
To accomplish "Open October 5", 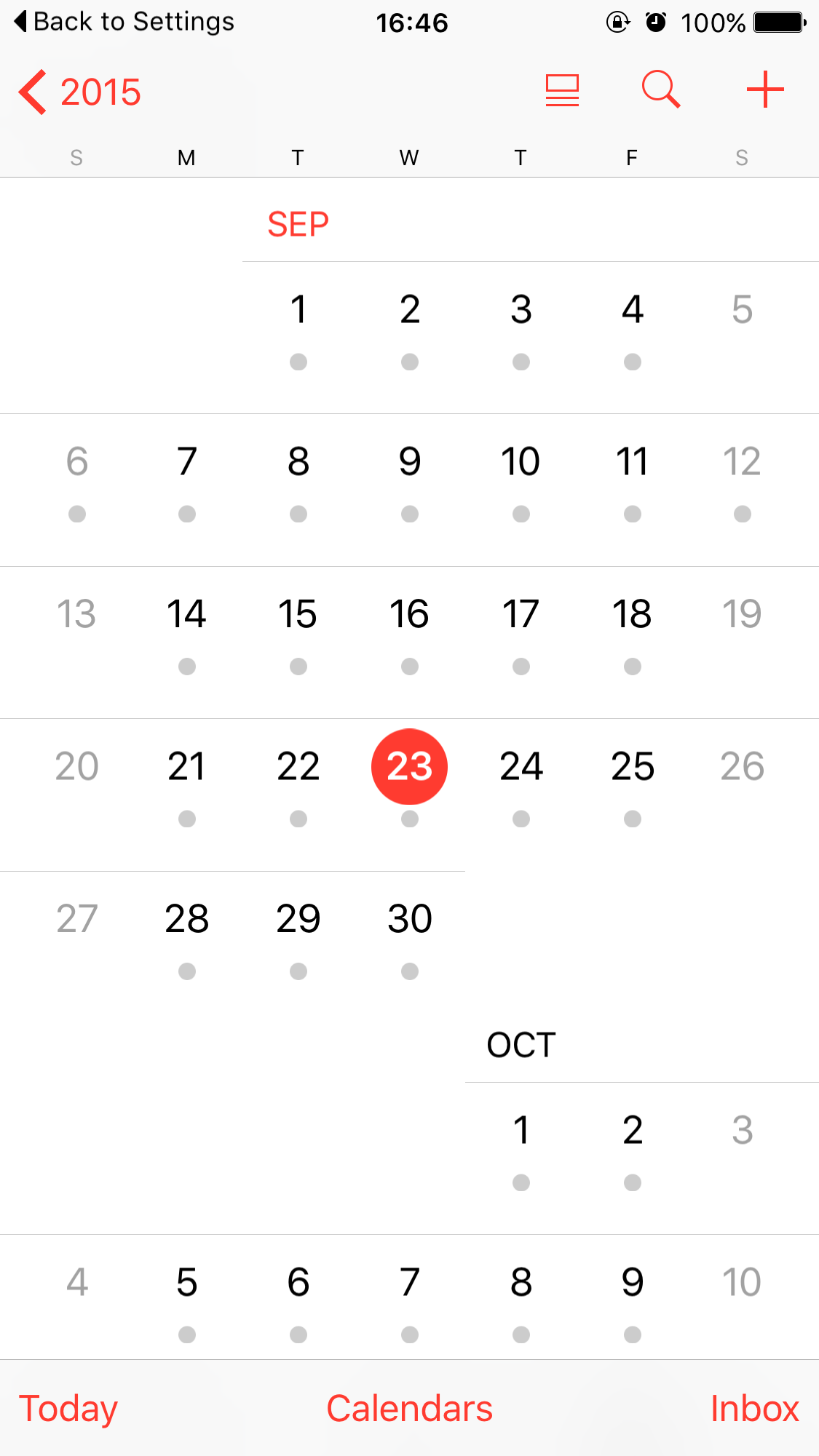I will point(186,1282).
